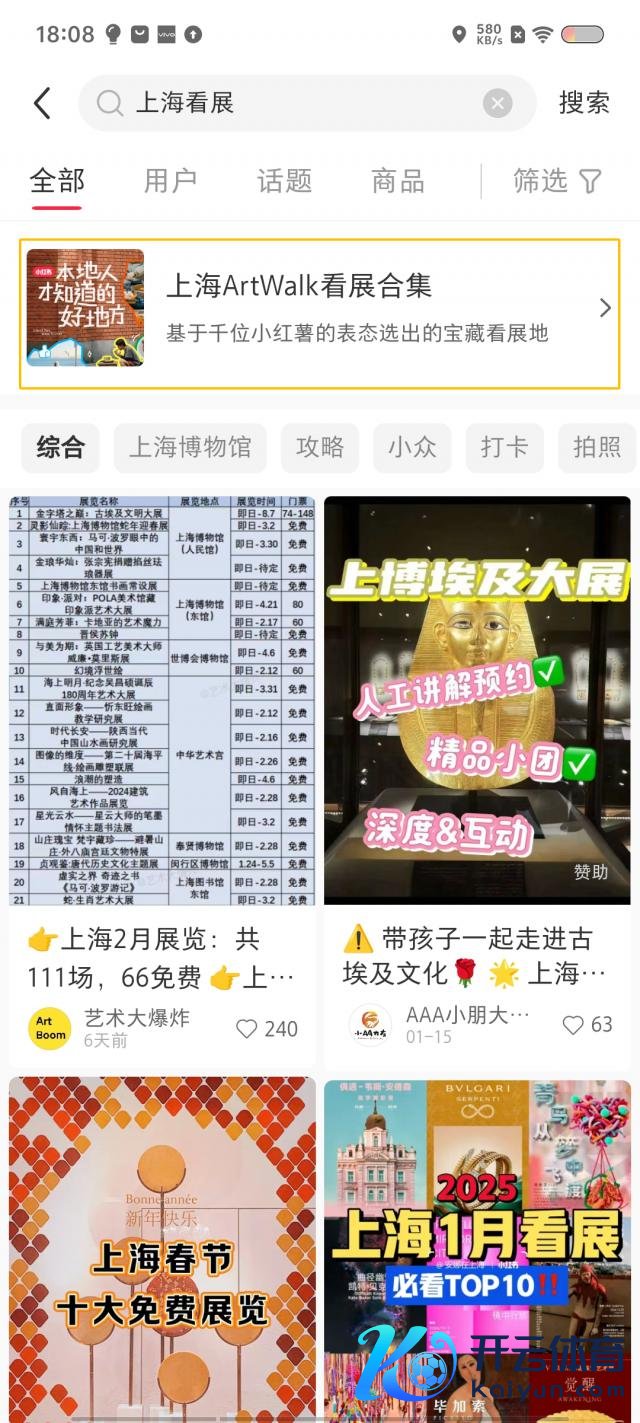Clear the search text with the X
The width and height of the screenshot is (640, 1423).
click(497, 103)
